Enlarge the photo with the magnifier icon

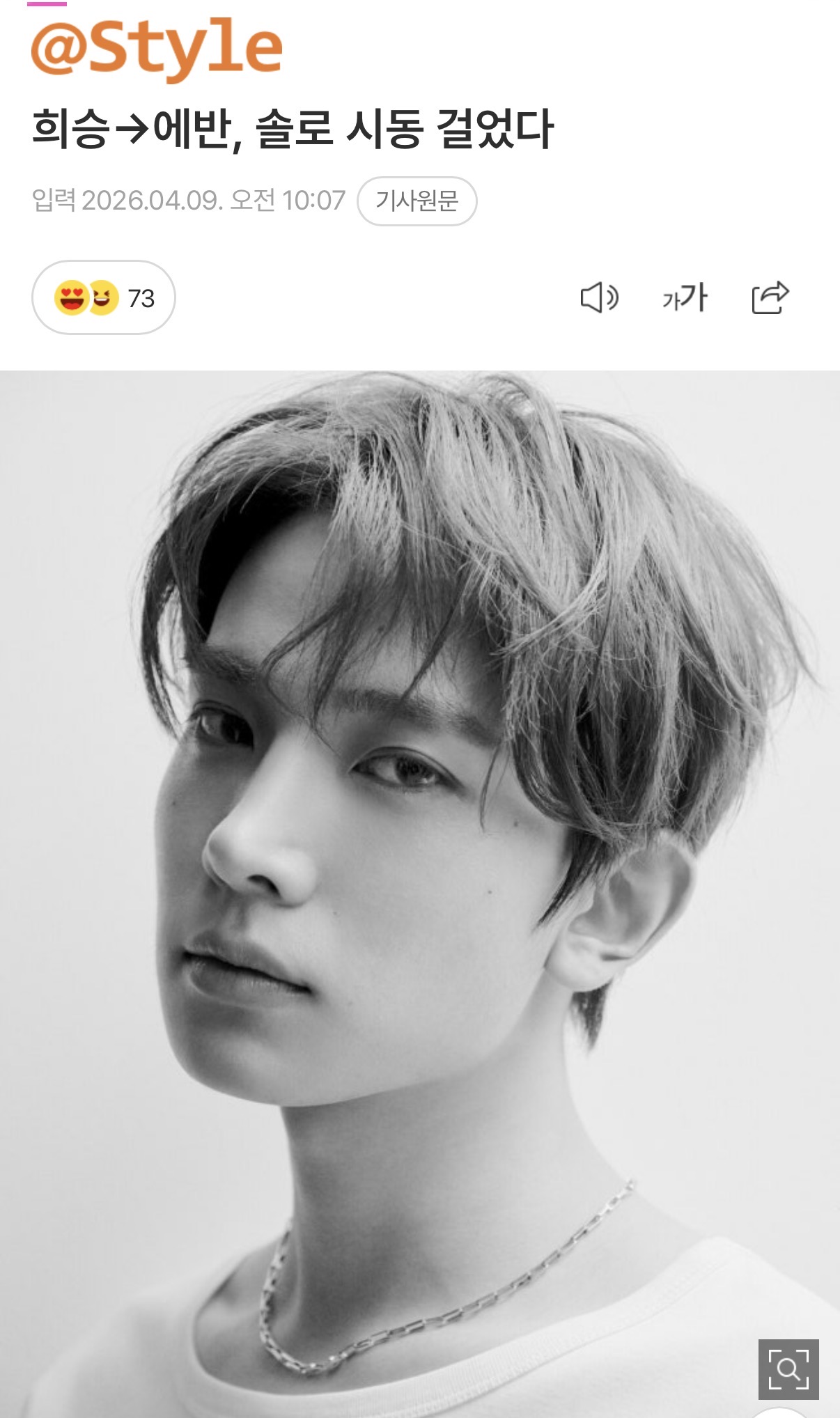pyautogui.click(x=788, y=1369)
